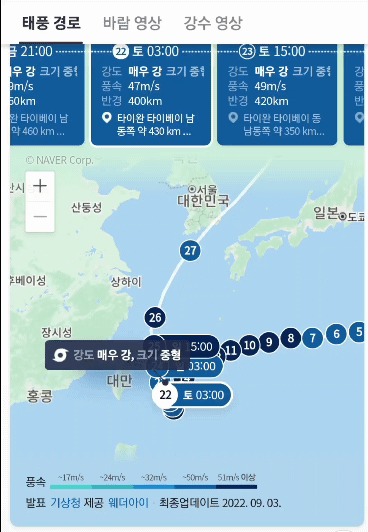The height and width of the screenshot is (532, 368).
Task: Select typhoon marker number 7
Action: pyautogui.click(x=312, y=338)
